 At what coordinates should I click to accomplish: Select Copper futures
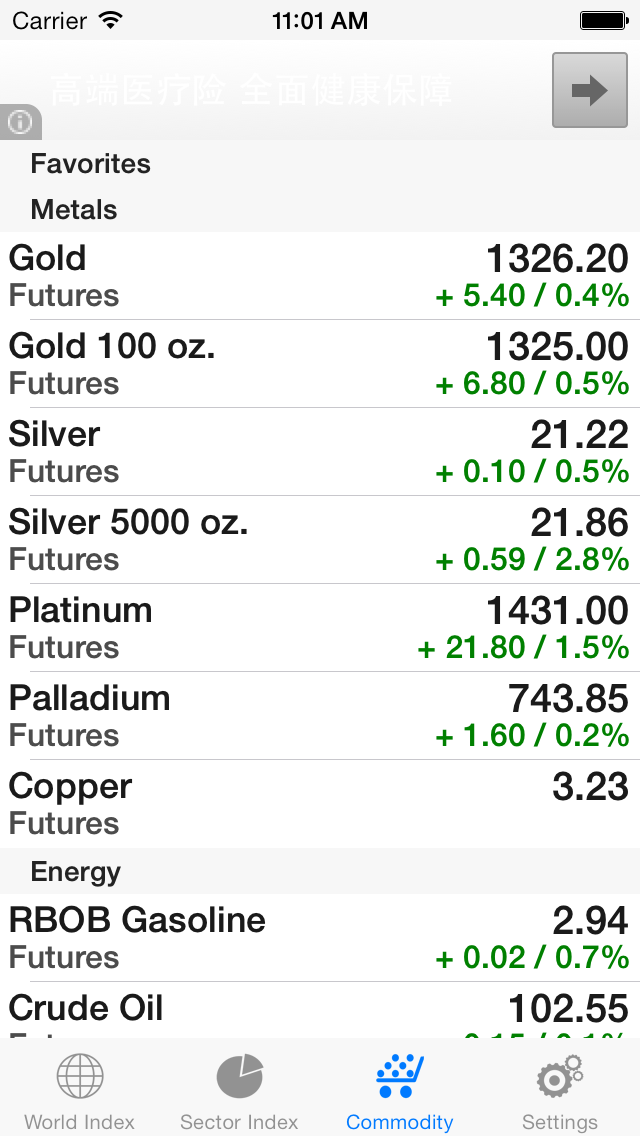point(320,804)
